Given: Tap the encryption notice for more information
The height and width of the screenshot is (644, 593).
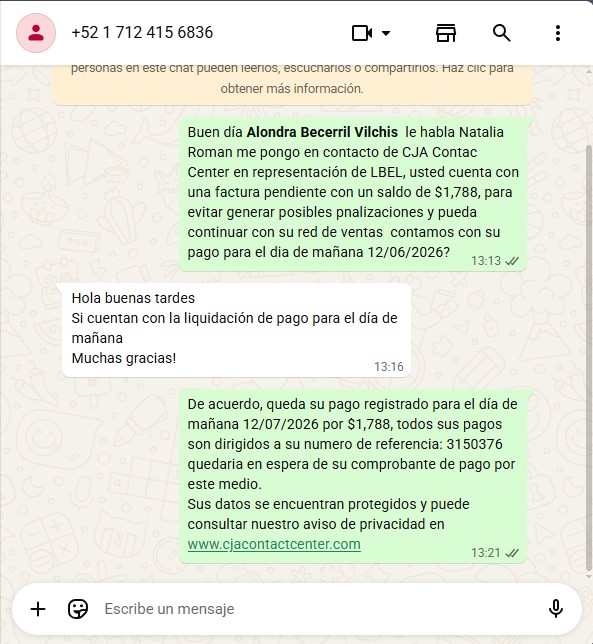Looking at the screenshot, I should coord(292,82).
